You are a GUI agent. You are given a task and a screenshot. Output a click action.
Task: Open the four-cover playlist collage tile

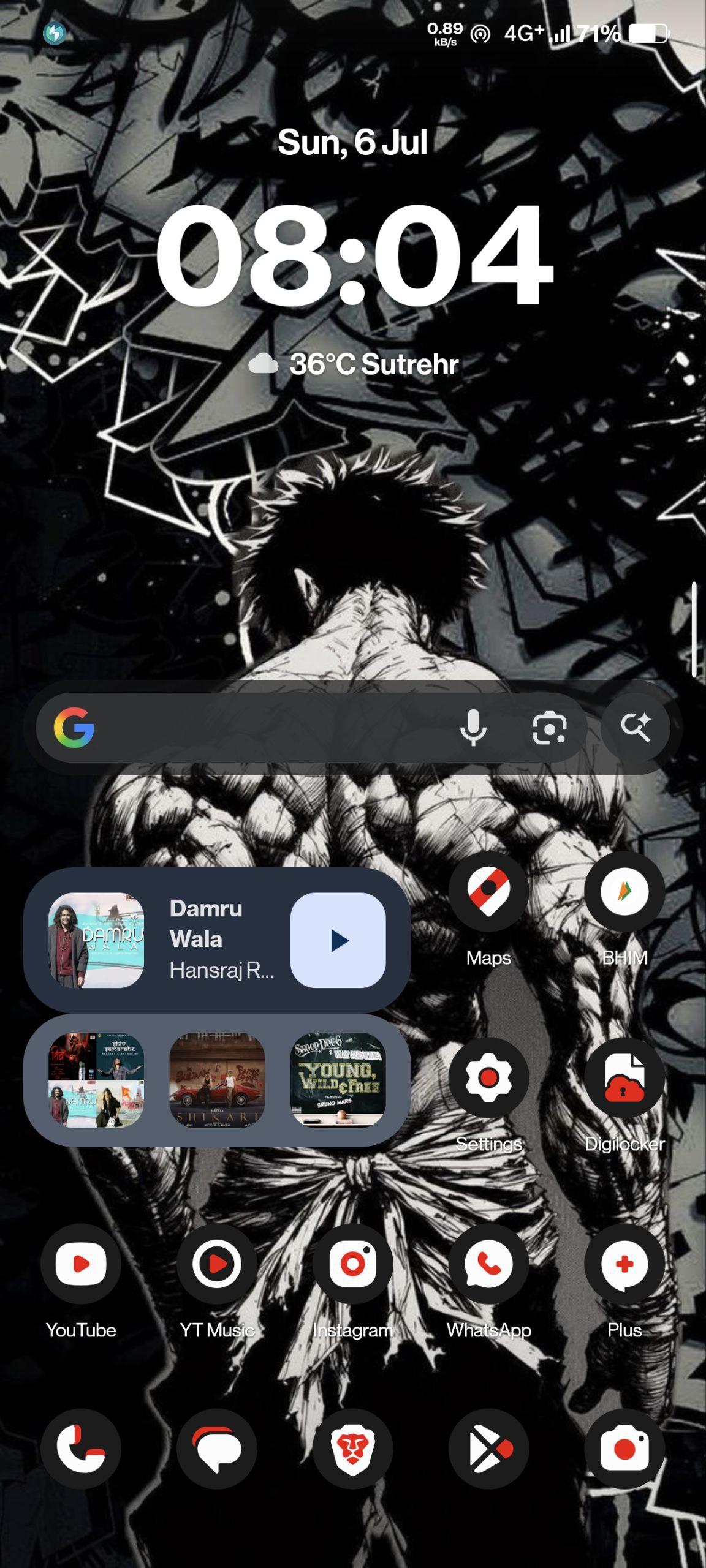click(96, 1080)
